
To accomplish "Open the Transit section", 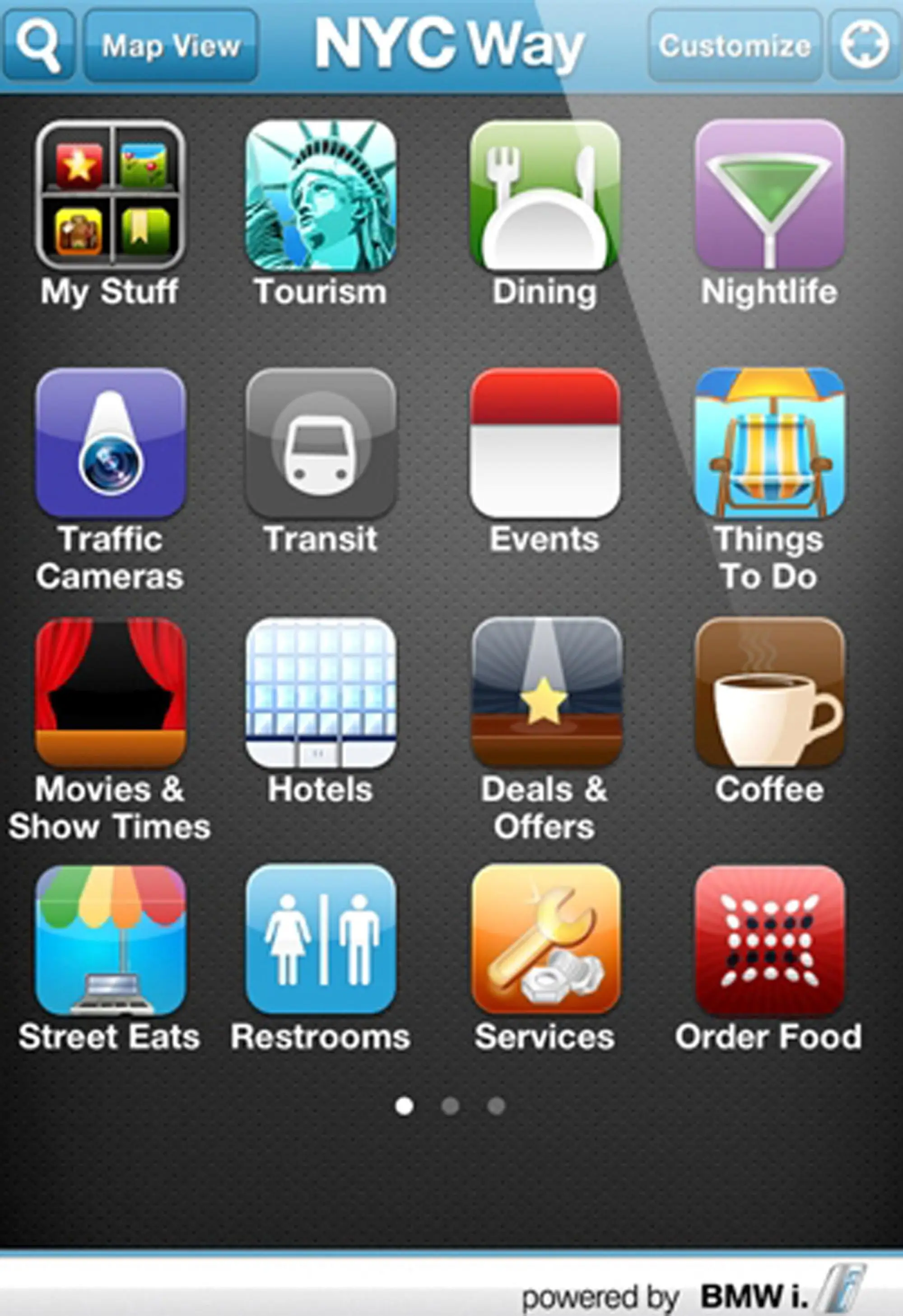I will click(321, 443).
